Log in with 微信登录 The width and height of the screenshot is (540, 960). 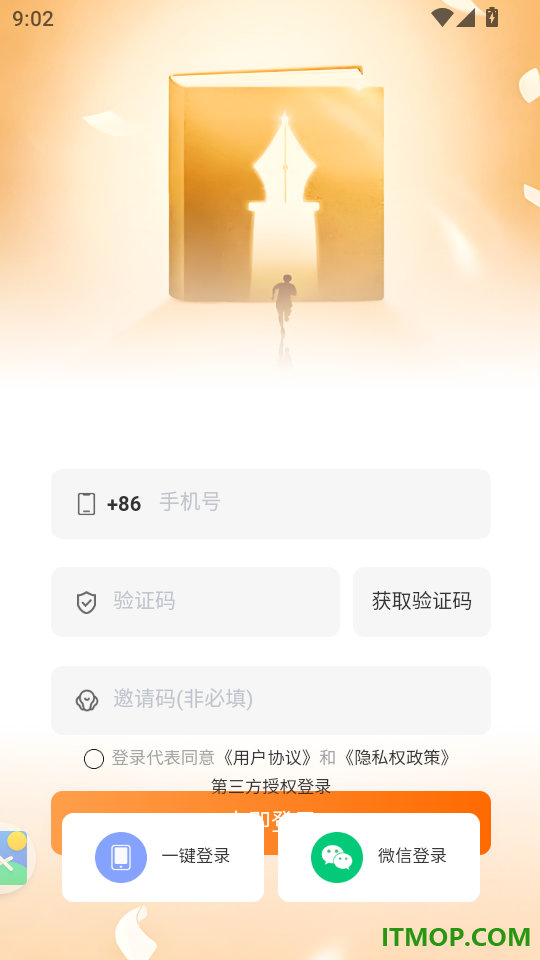(379, 857)
